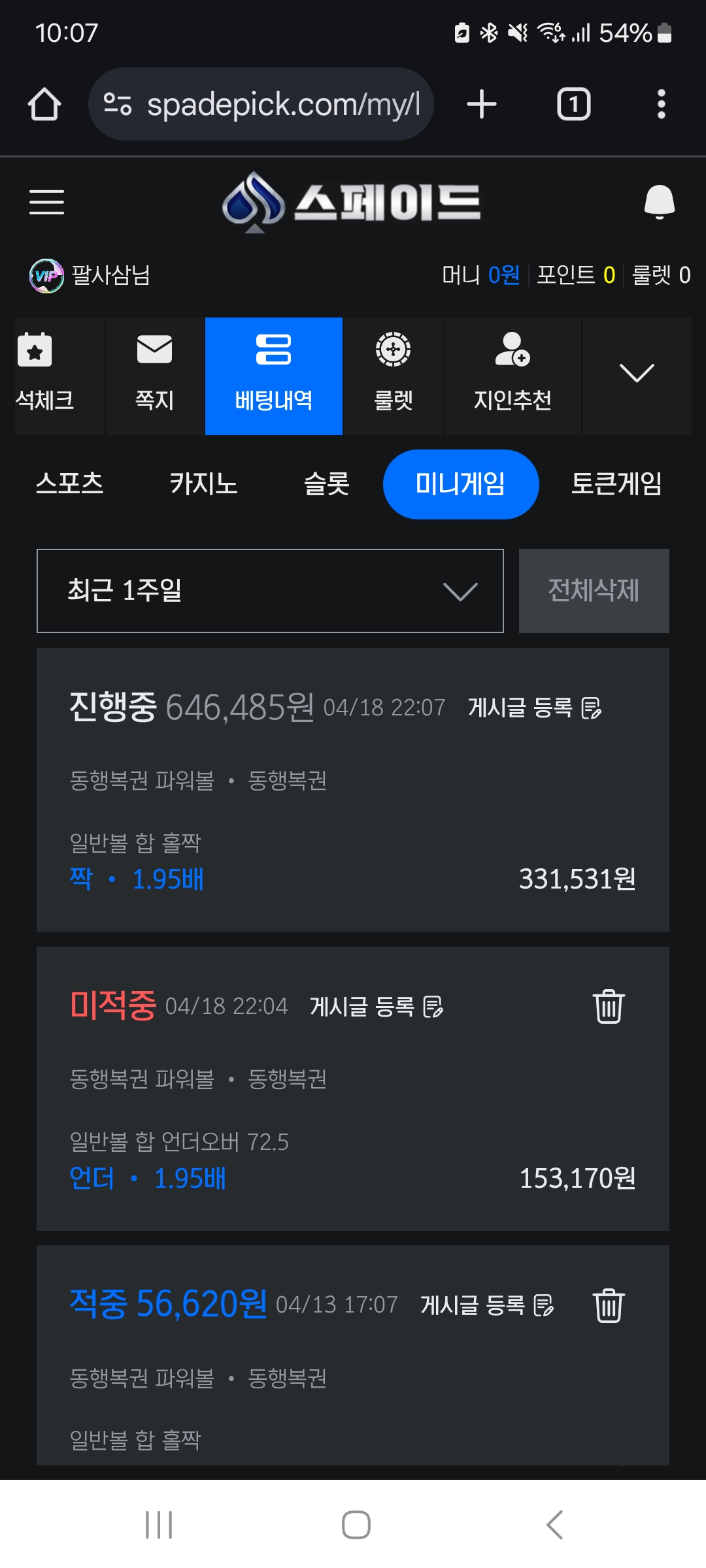Expand the menu with the chevron

pos(636,374)
